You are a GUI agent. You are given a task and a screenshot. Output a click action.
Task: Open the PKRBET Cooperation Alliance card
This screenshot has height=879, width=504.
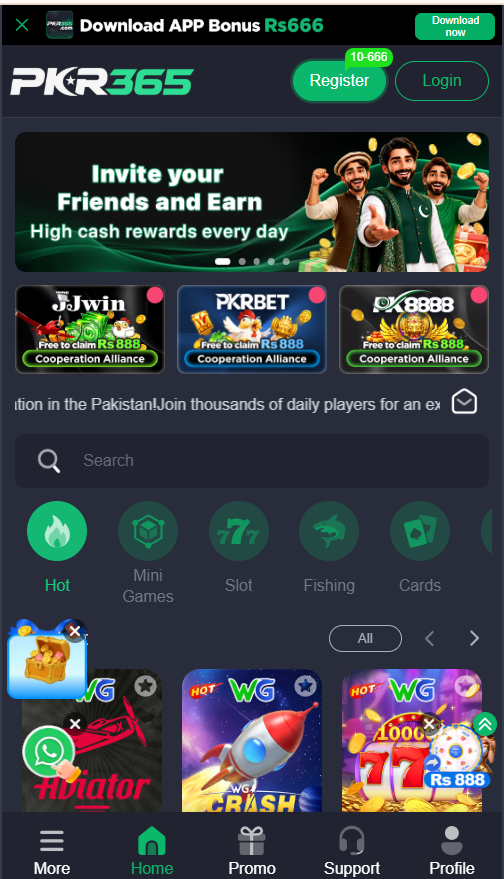[x=252, y=329]
